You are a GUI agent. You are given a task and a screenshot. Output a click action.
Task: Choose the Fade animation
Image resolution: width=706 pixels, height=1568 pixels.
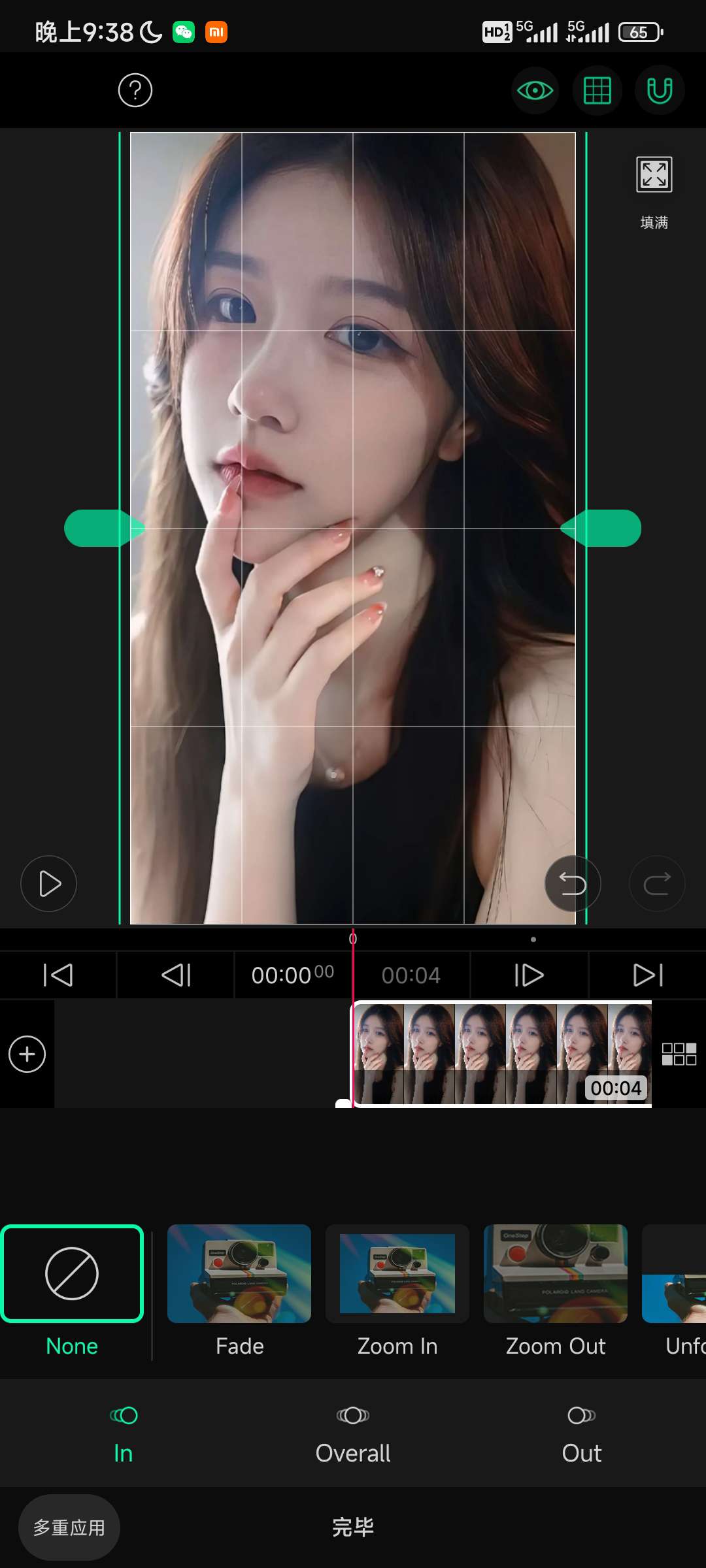click(x=239, y=1274)
